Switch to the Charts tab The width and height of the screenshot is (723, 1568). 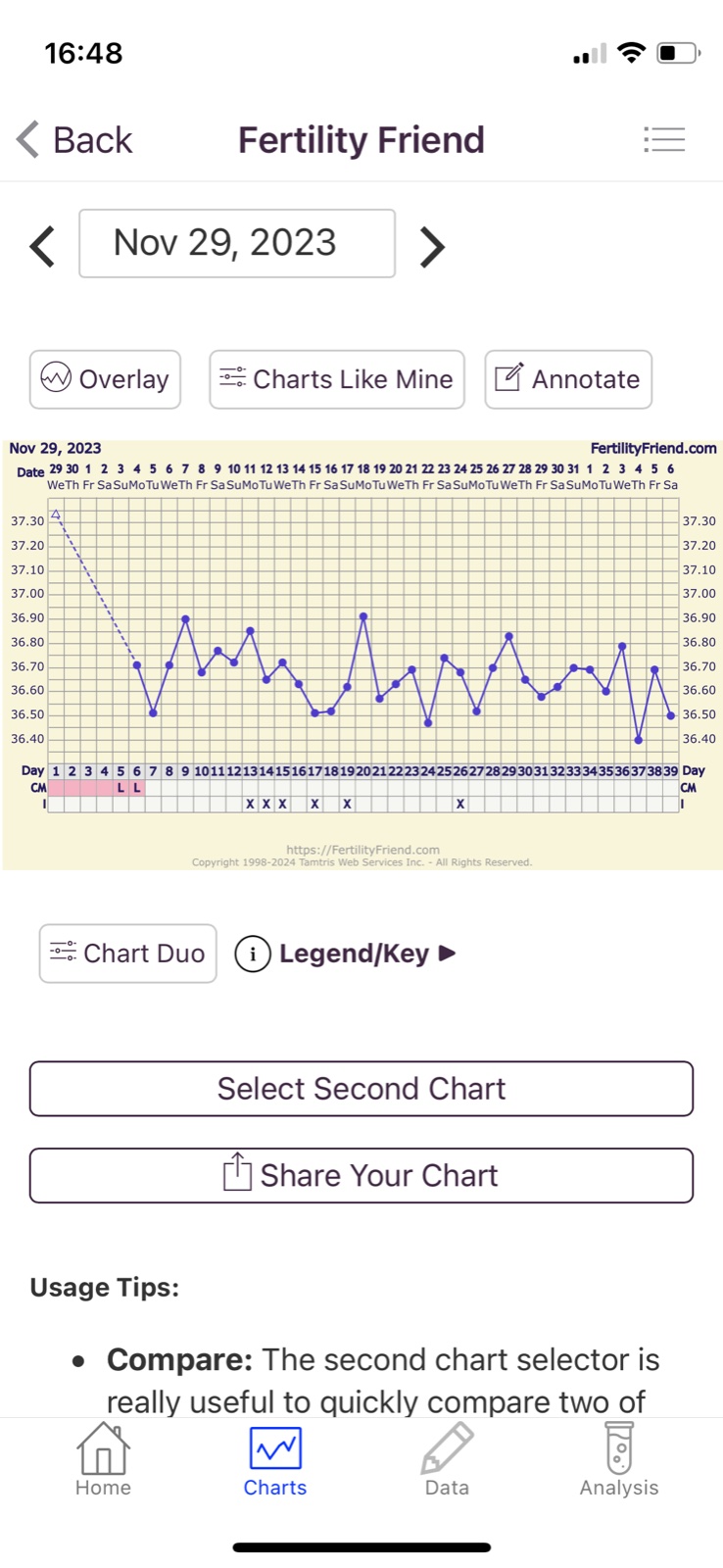tap(275, 1460)
